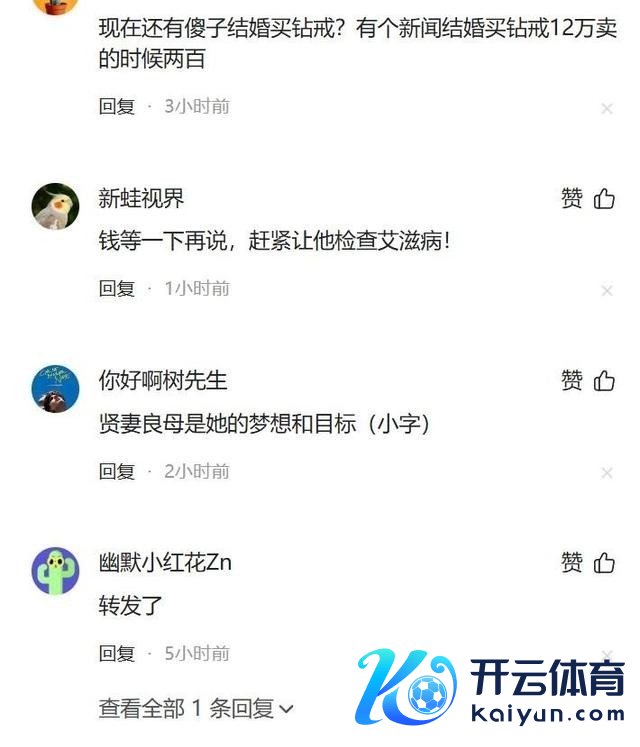The height and width of the screenshot is (747, 640).
Task: Reply to 你好啊树先生's comment
Action: coord(116,471)
